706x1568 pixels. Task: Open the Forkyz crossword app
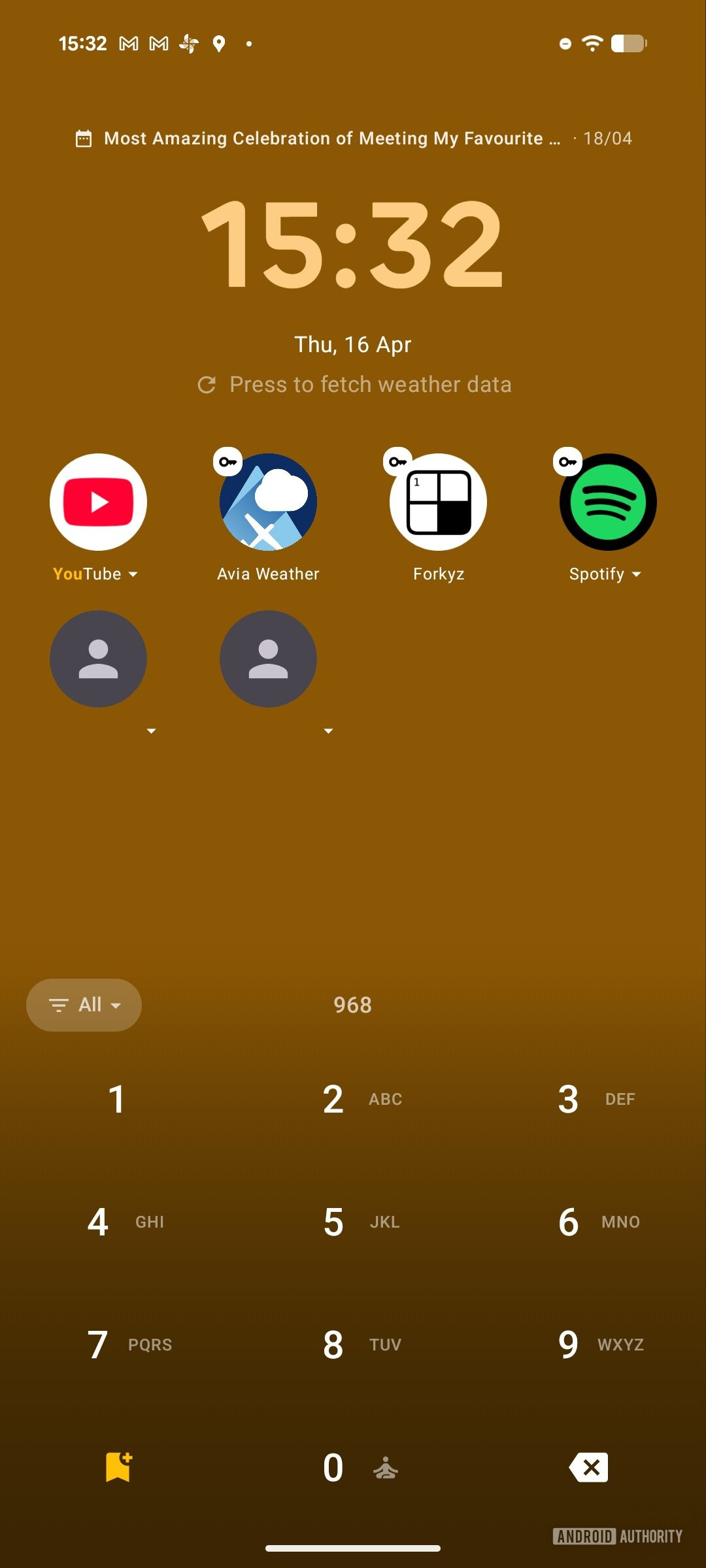point(438,502)
